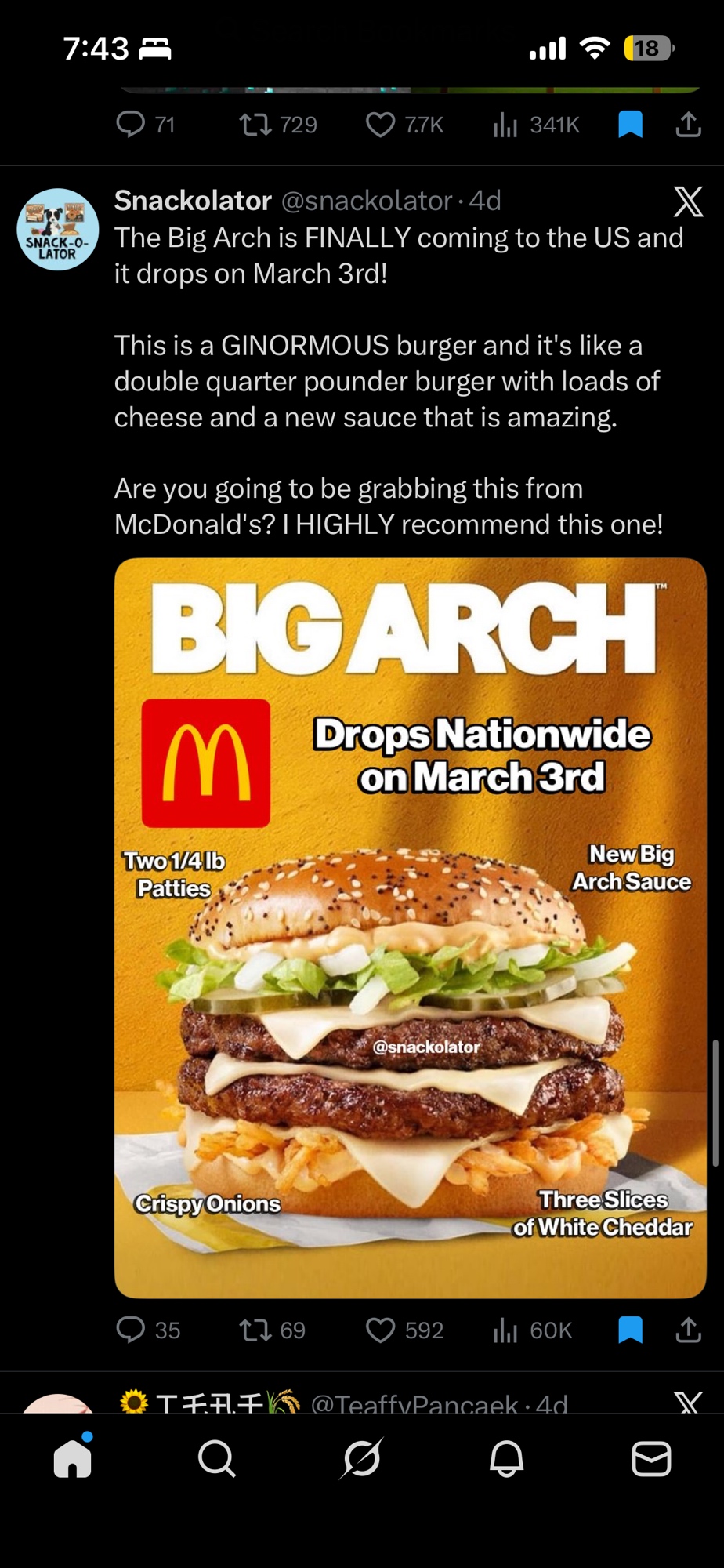Screen dimensions: 724x1568
Task: Go to the Home tab
Action: 73,1459
